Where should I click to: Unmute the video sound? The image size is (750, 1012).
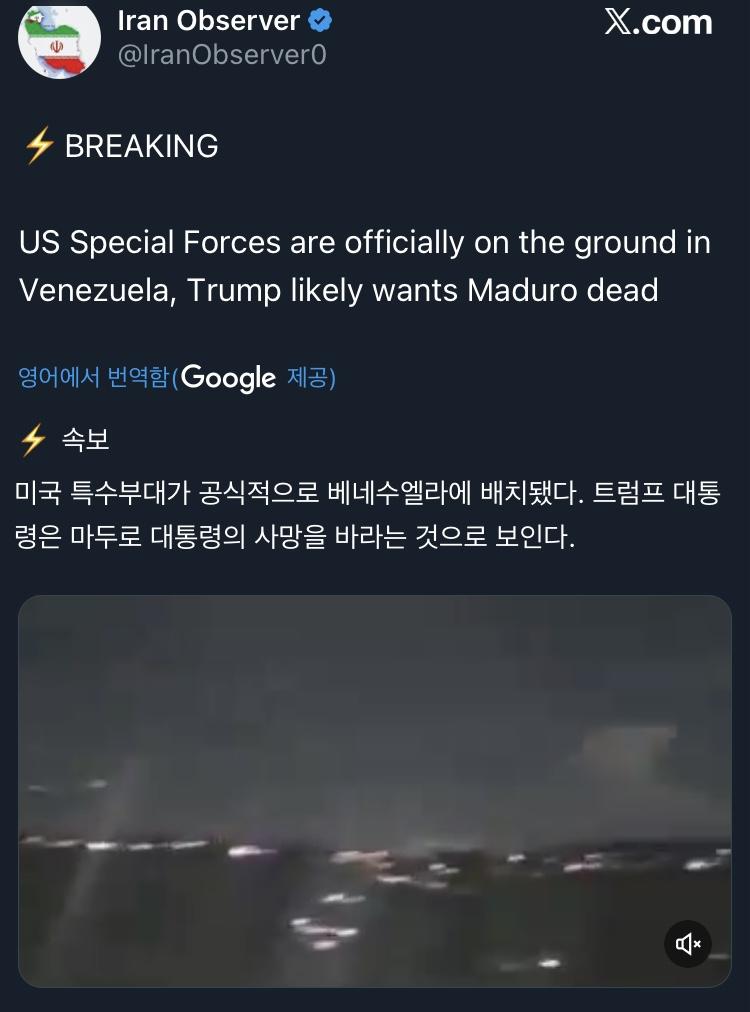[x=688, y=943]
